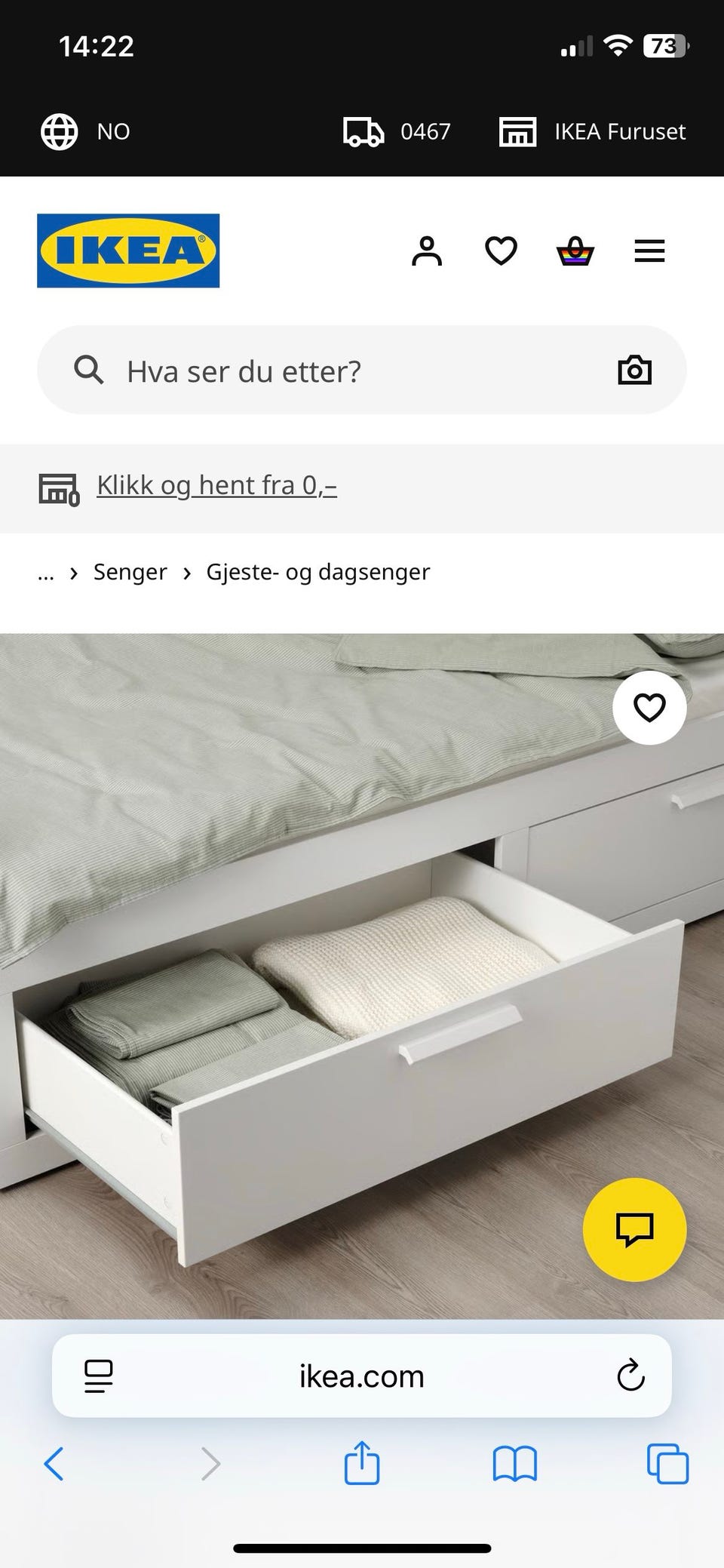Screen dimensions: 724x1568
Task: Open the shopping bag
Action: [574, 251]
